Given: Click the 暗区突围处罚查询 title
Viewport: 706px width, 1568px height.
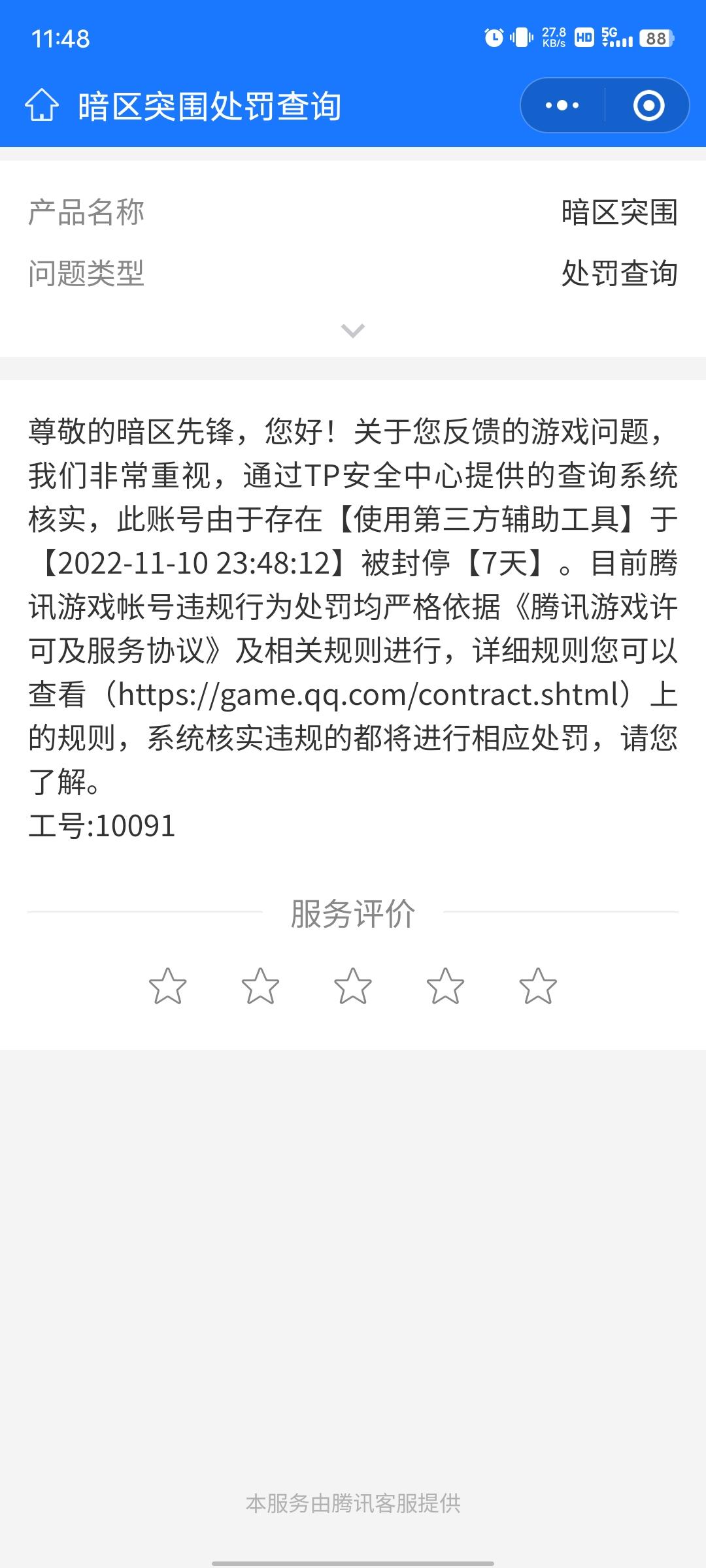Looking at the screenshot, I should [x=210, y=105].
